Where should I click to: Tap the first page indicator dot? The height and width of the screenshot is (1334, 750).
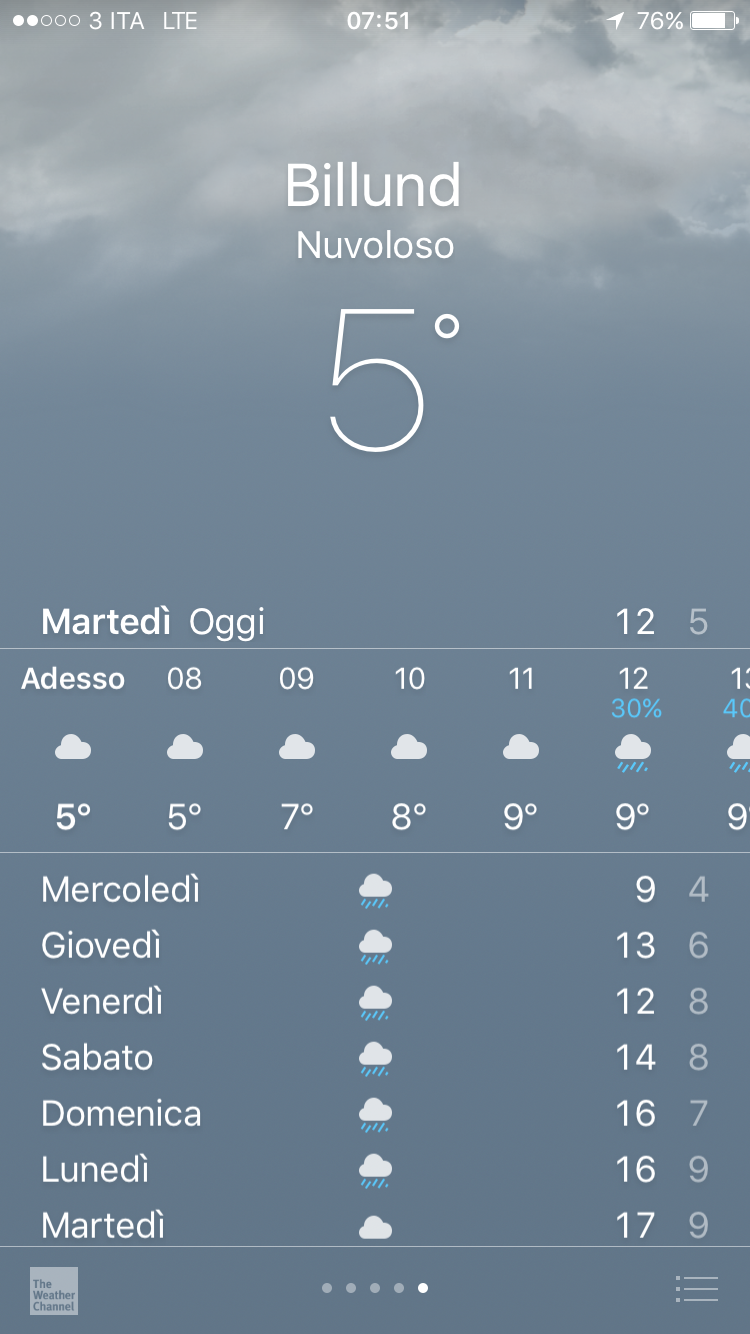click(x=325, y=1288)
